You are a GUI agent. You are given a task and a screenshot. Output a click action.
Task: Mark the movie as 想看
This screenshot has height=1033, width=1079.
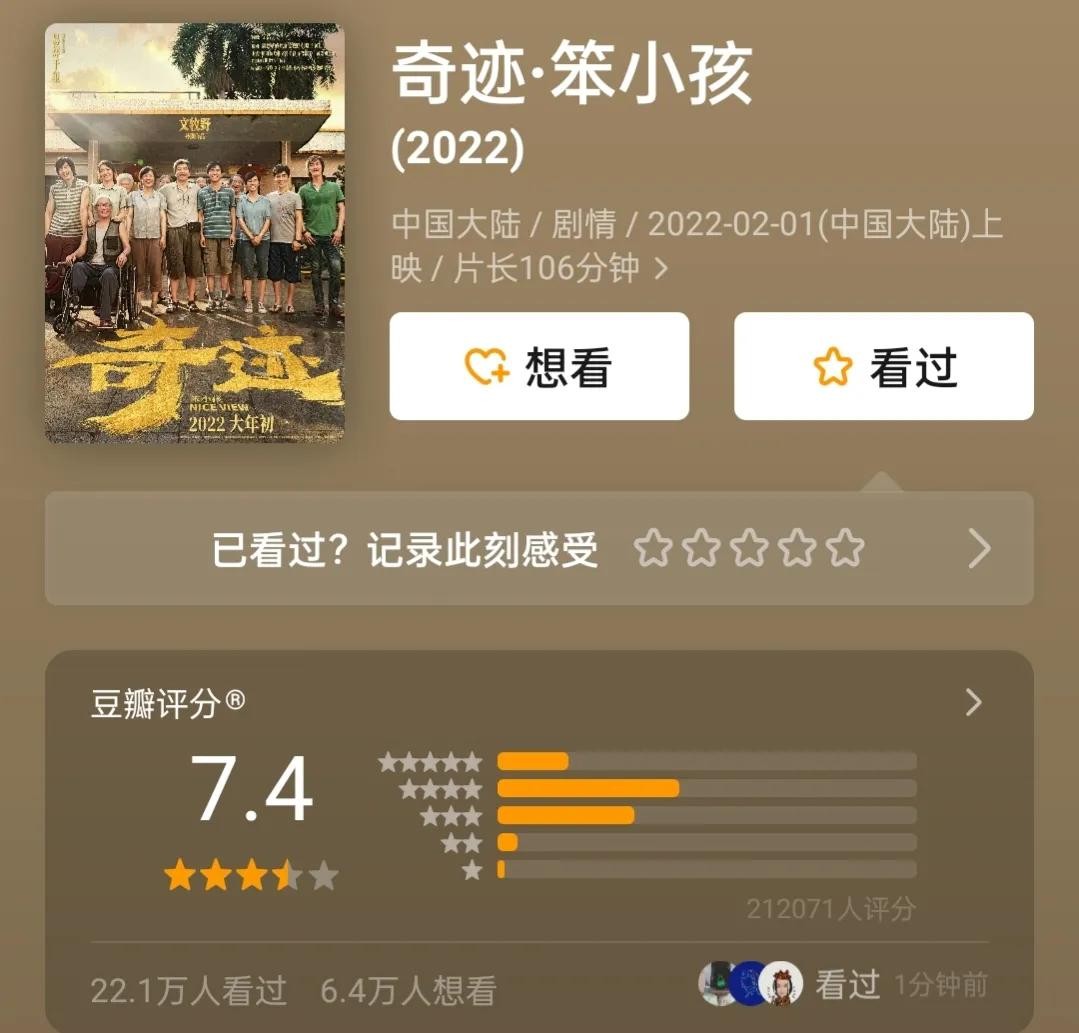[x=539, y=366]
